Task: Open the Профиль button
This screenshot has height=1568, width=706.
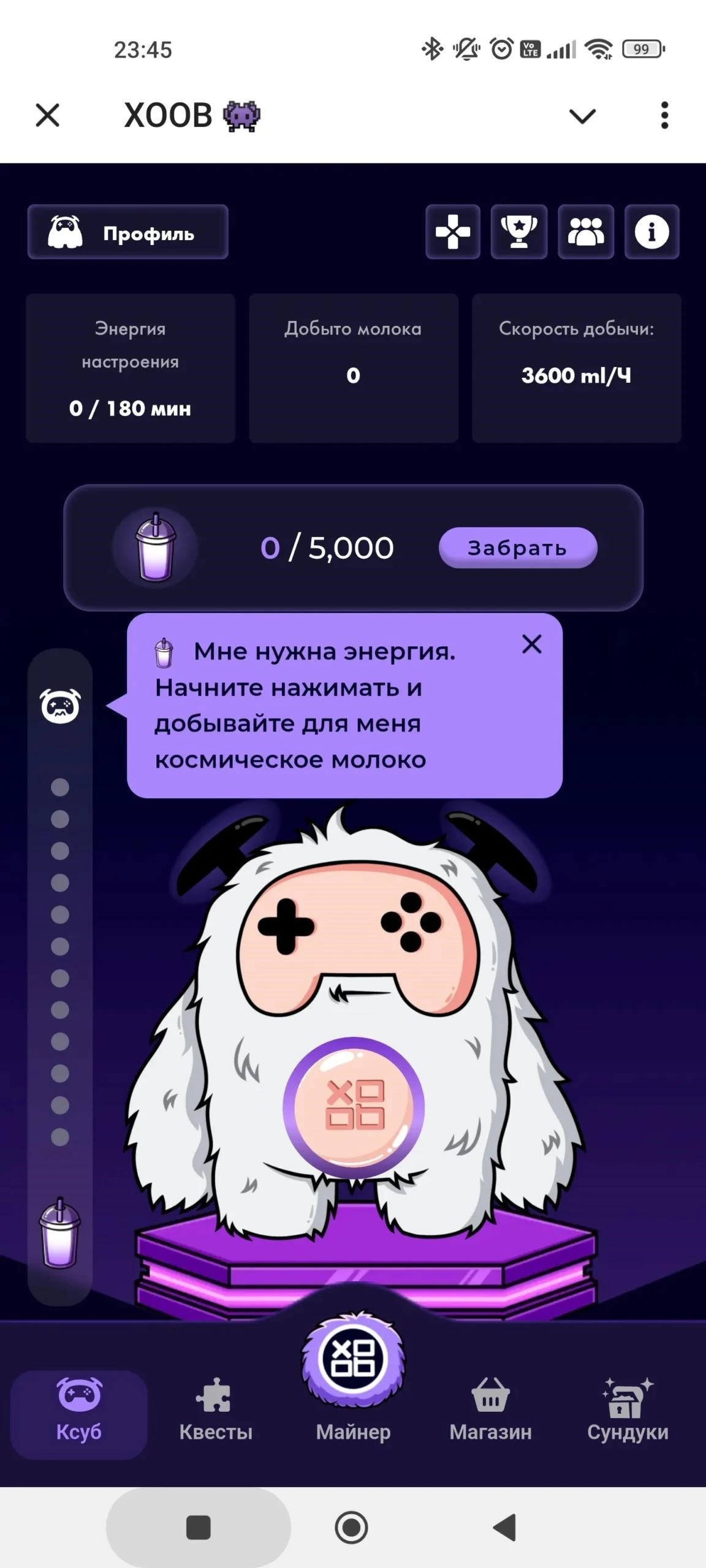Action: (127, 232)
